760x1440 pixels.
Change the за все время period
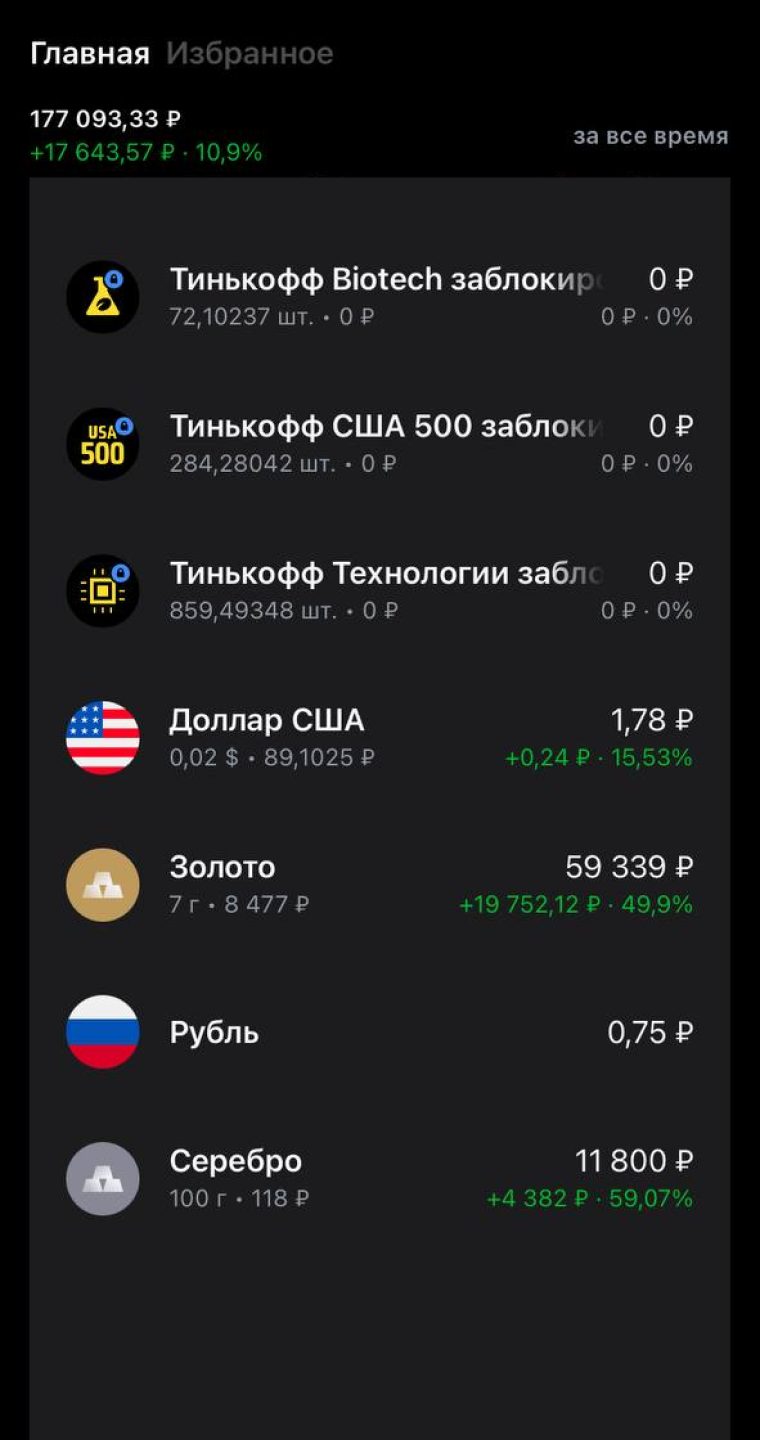(650, 136)
